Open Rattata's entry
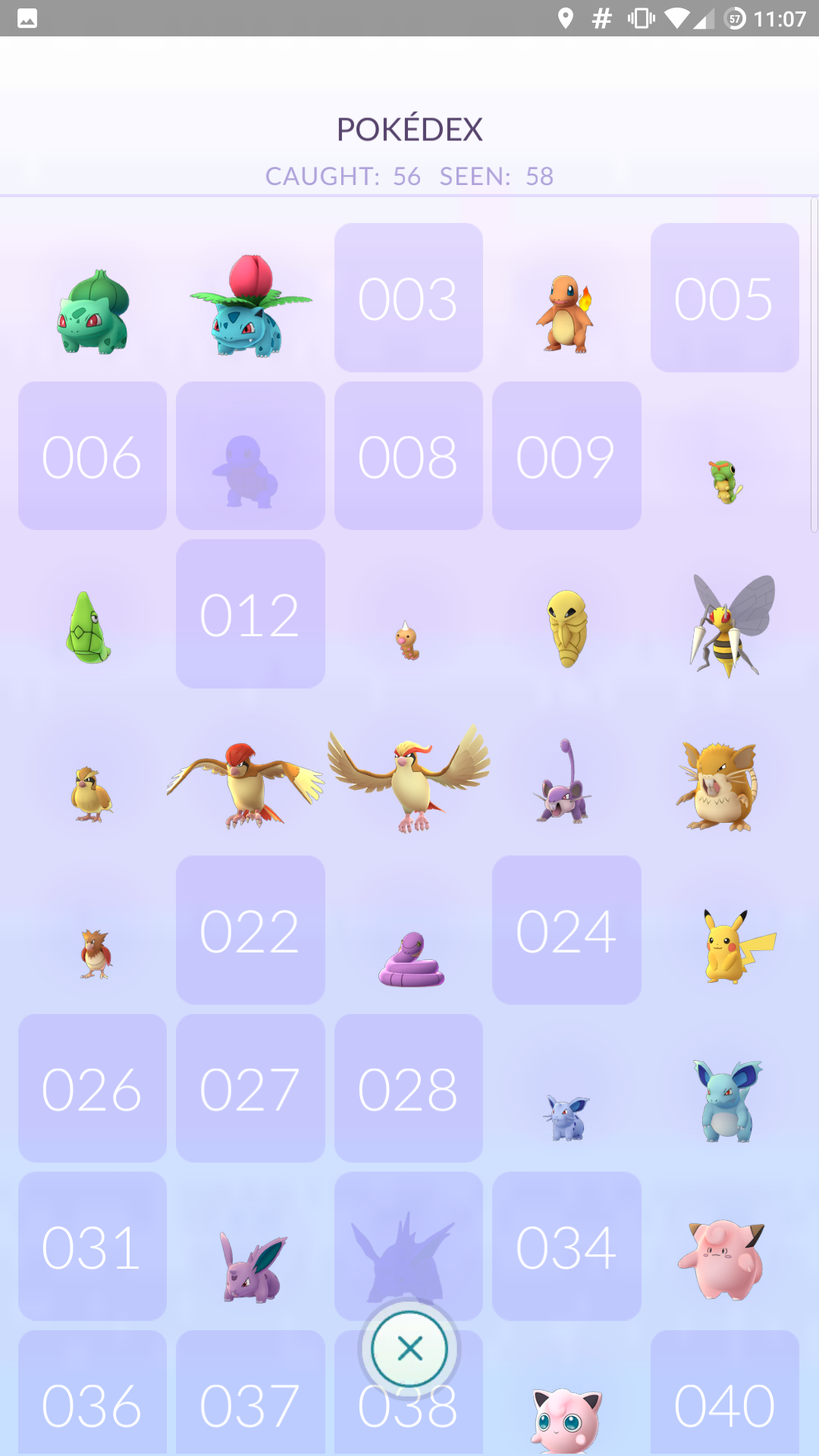Image resolution: width=819 pixels, height=1456 pixels. (565, 789)
